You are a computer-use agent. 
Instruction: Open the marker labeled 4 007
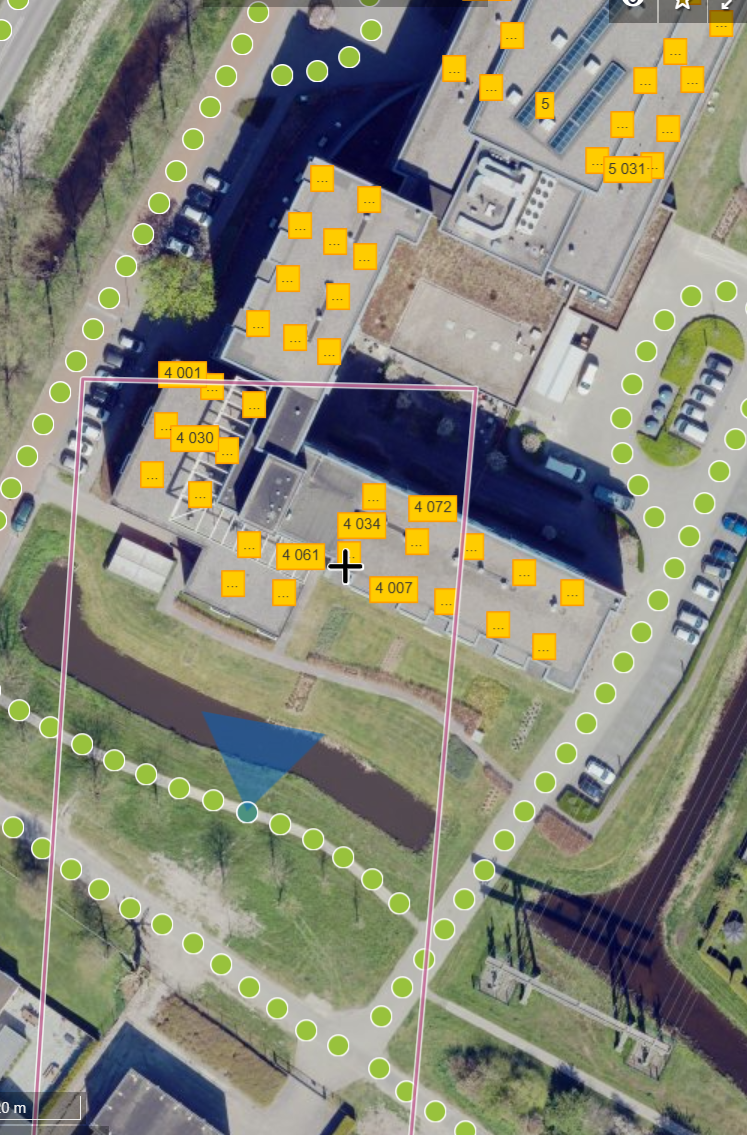coord(394,588)
